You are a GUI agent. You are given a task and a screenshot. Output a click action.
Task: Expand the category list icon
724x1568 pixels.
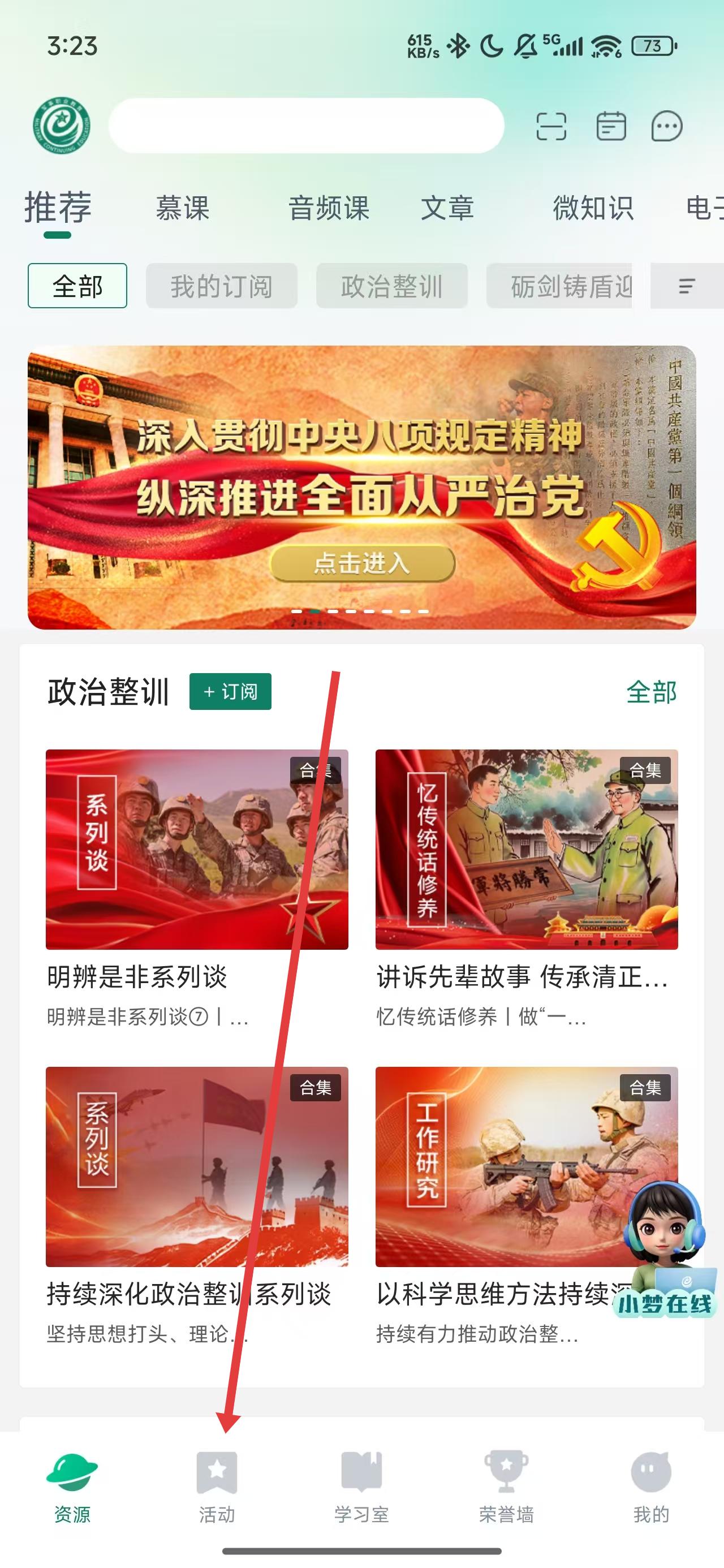click(x=687, y=286)
